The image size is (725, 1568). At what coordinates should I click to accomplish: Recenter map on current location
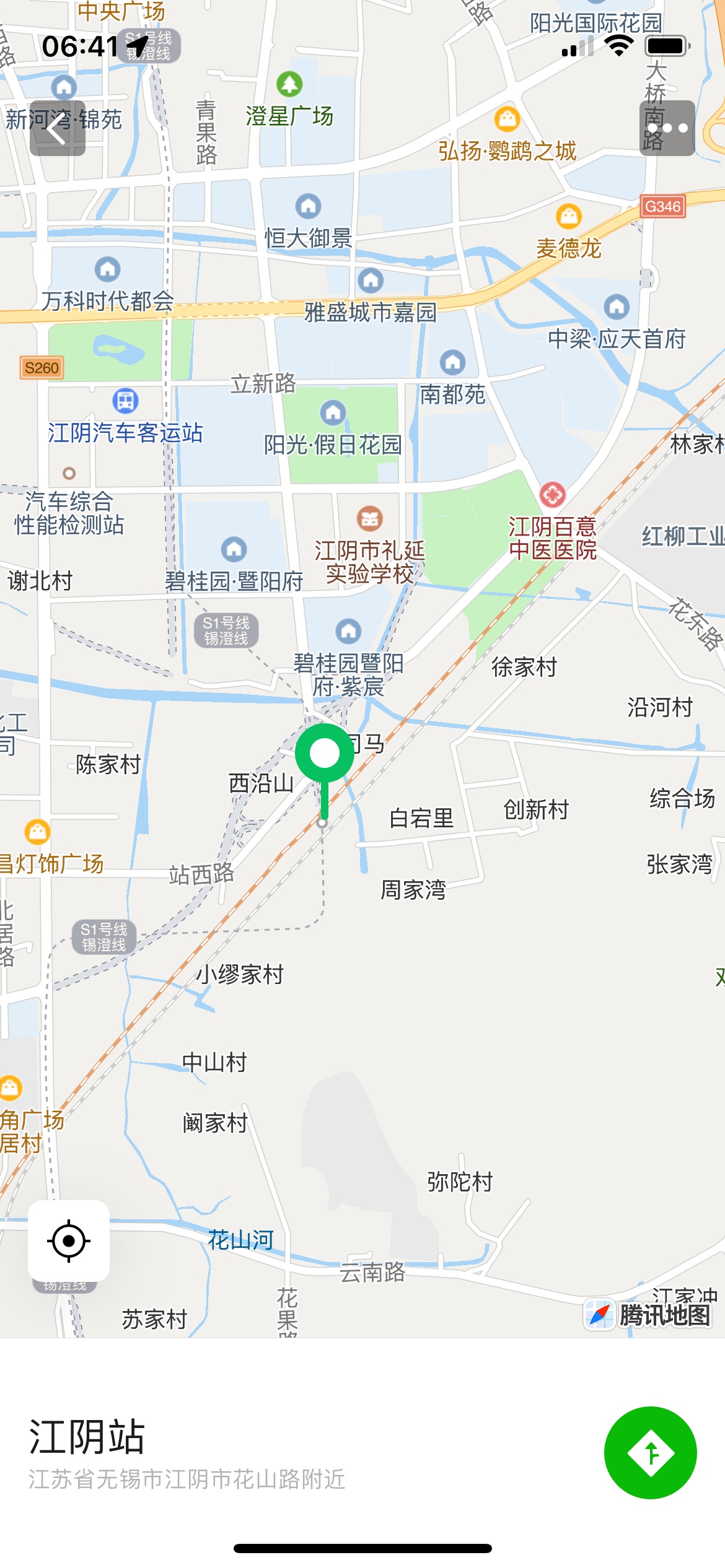[x=69, y=1241]
